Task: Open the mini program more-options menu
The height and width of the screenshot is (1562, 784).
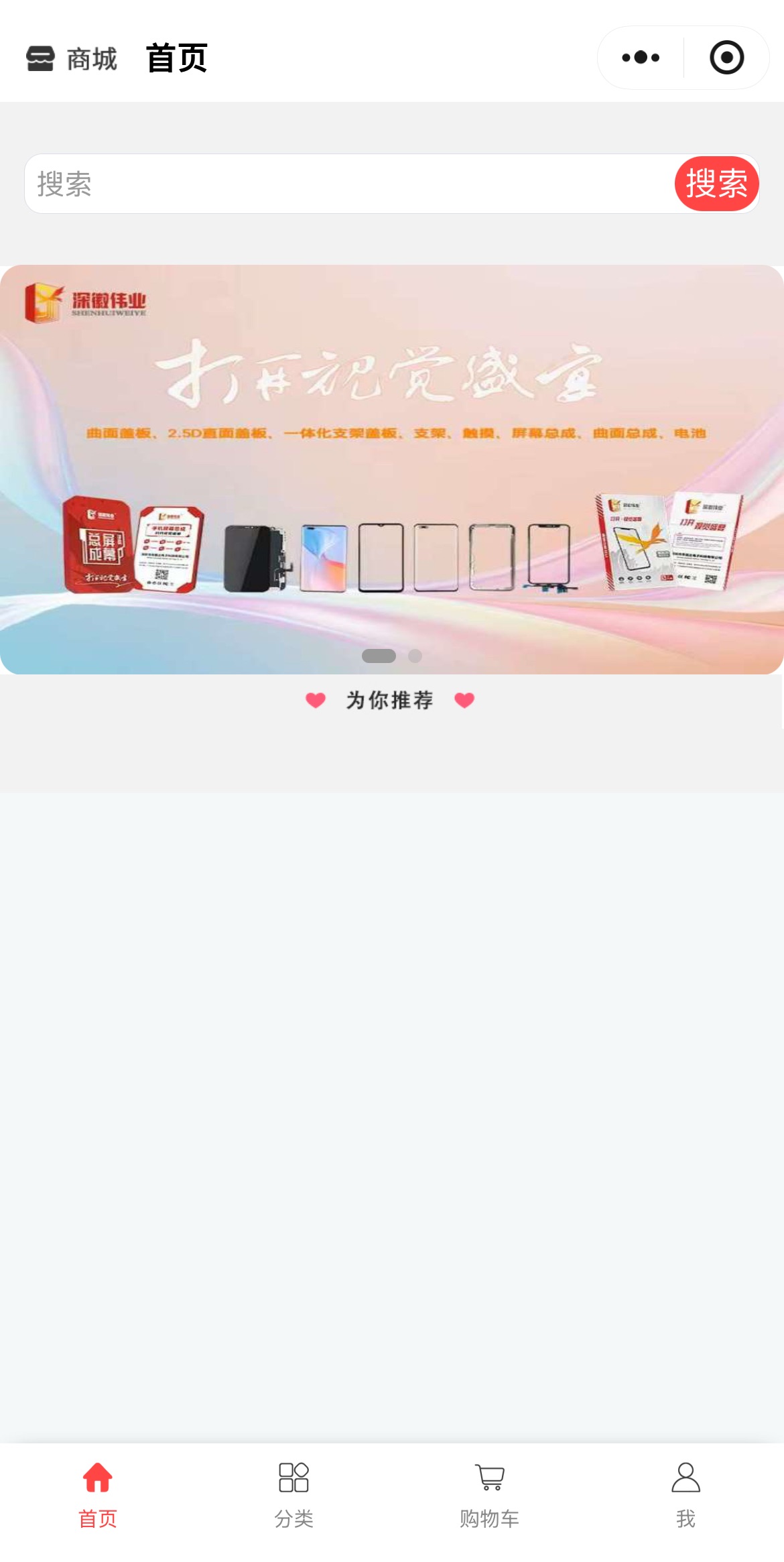Action: pyautogui.click(x=641, y=58)
